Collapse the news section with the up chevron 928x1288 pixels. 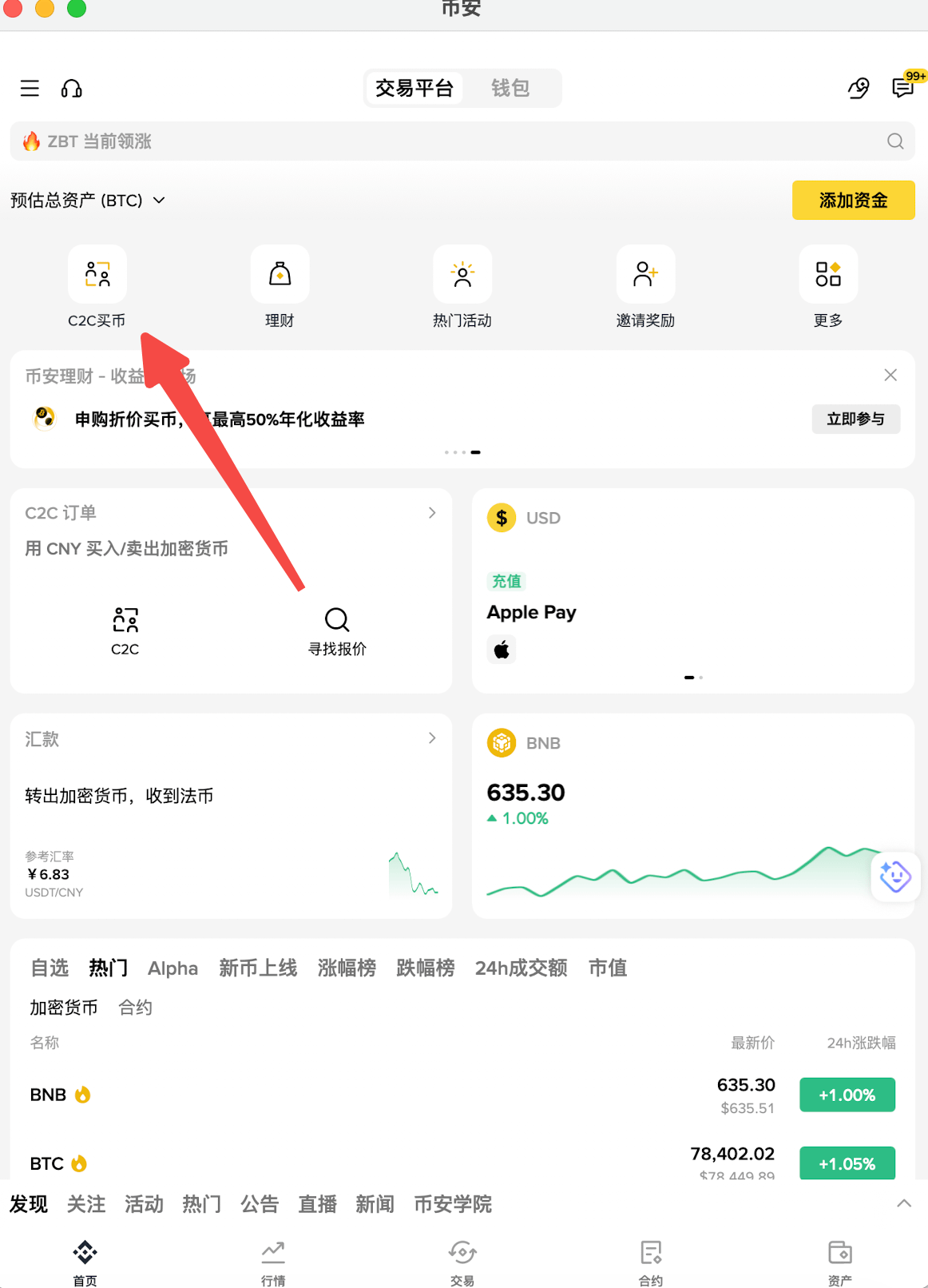(903, 1203)
